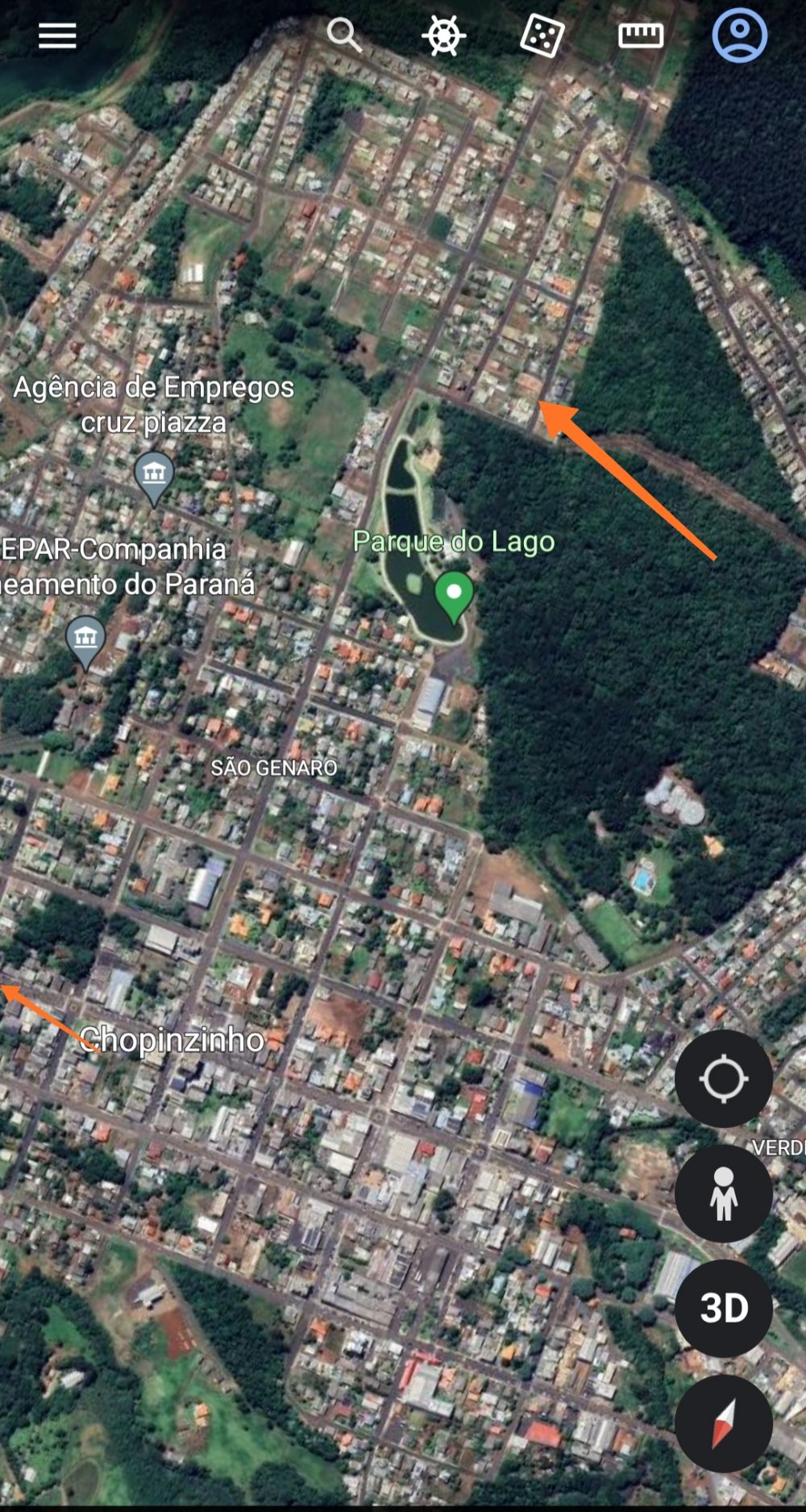Viewport: 806px width, 1512px height.
Task: Open the measure ruler tool
Action: (640, 35)
